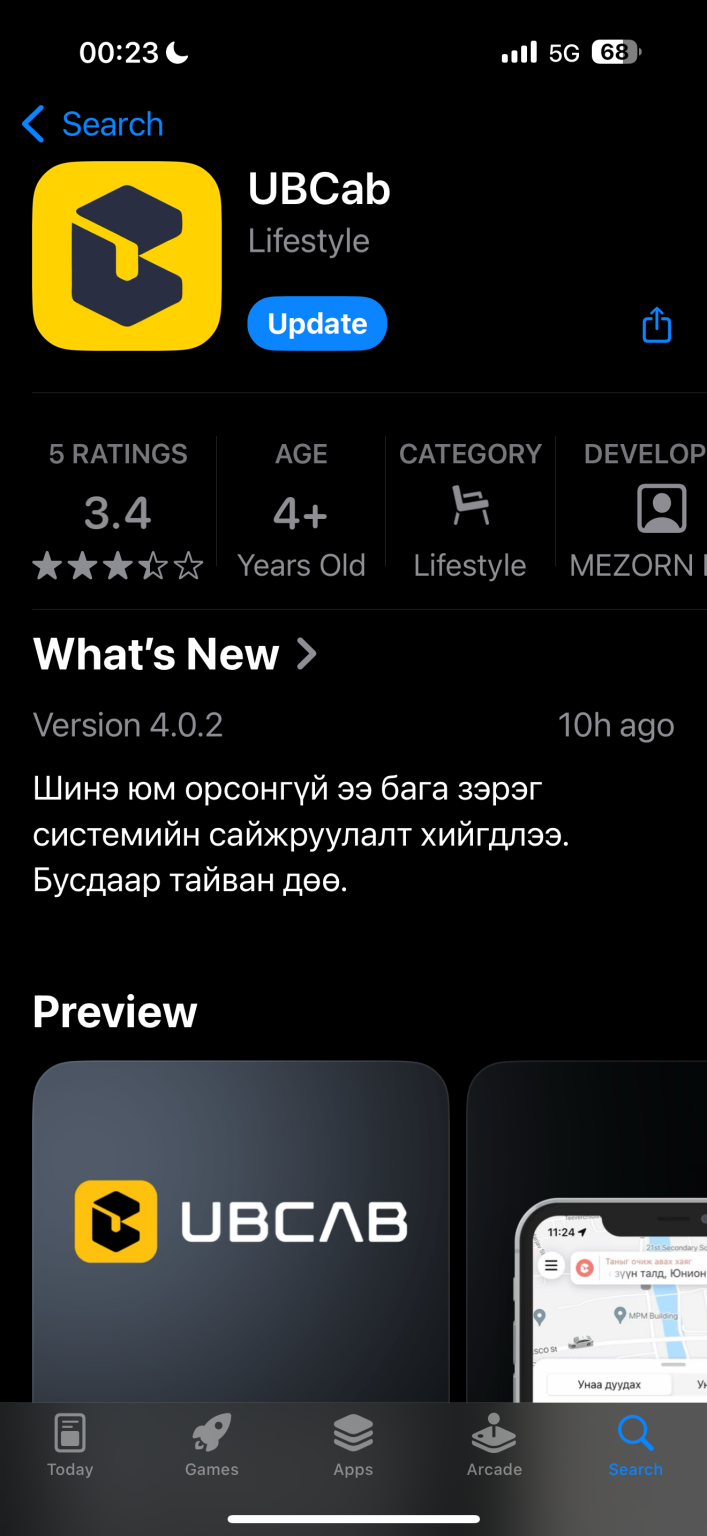The image size is (707, 1536).
Task: Tap Update to install UBCab's latest version
Action: point(317,324)
